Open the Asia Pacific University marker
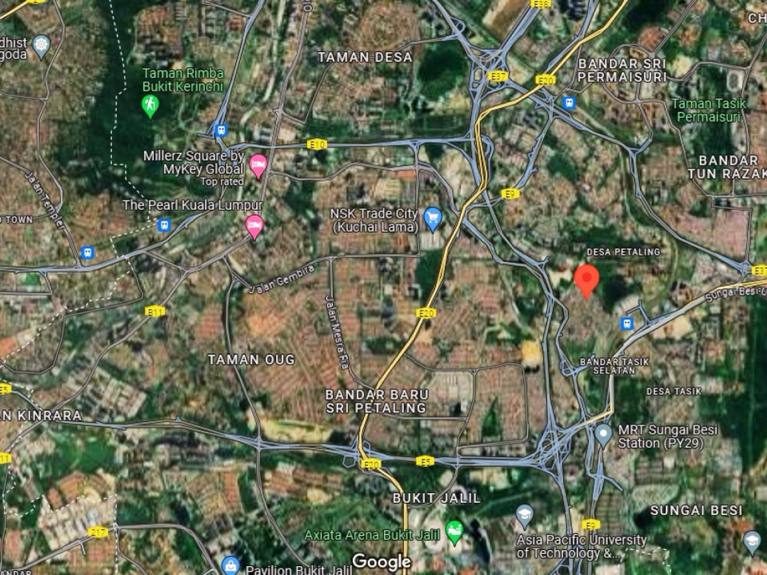The image size is (767, 575). (524, 516)
